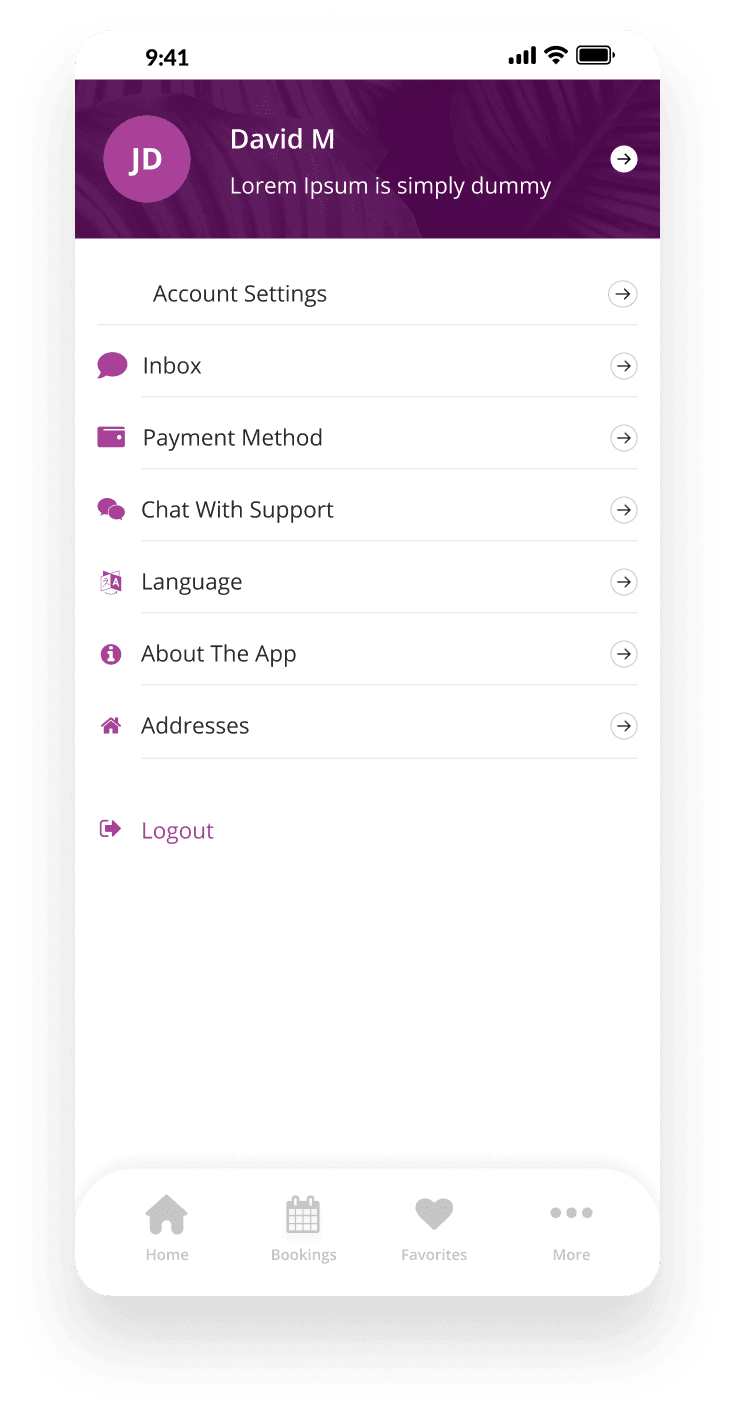
Task: Click the Addresses home icon
Action: (111, 725)
